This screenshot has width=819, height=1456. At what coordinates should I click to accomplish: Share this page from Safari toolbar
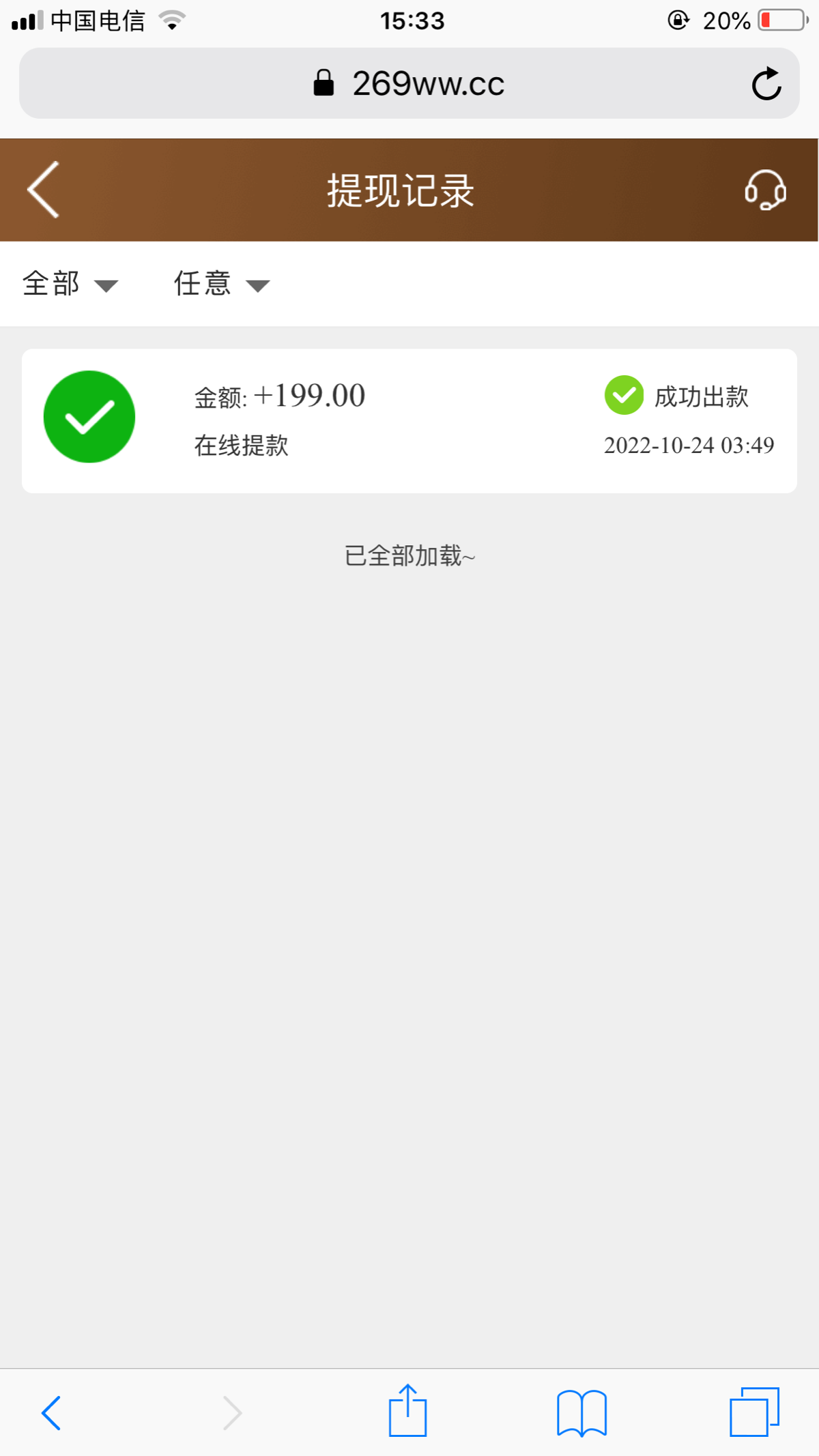pyautogui.click(x=407, y=1411)
